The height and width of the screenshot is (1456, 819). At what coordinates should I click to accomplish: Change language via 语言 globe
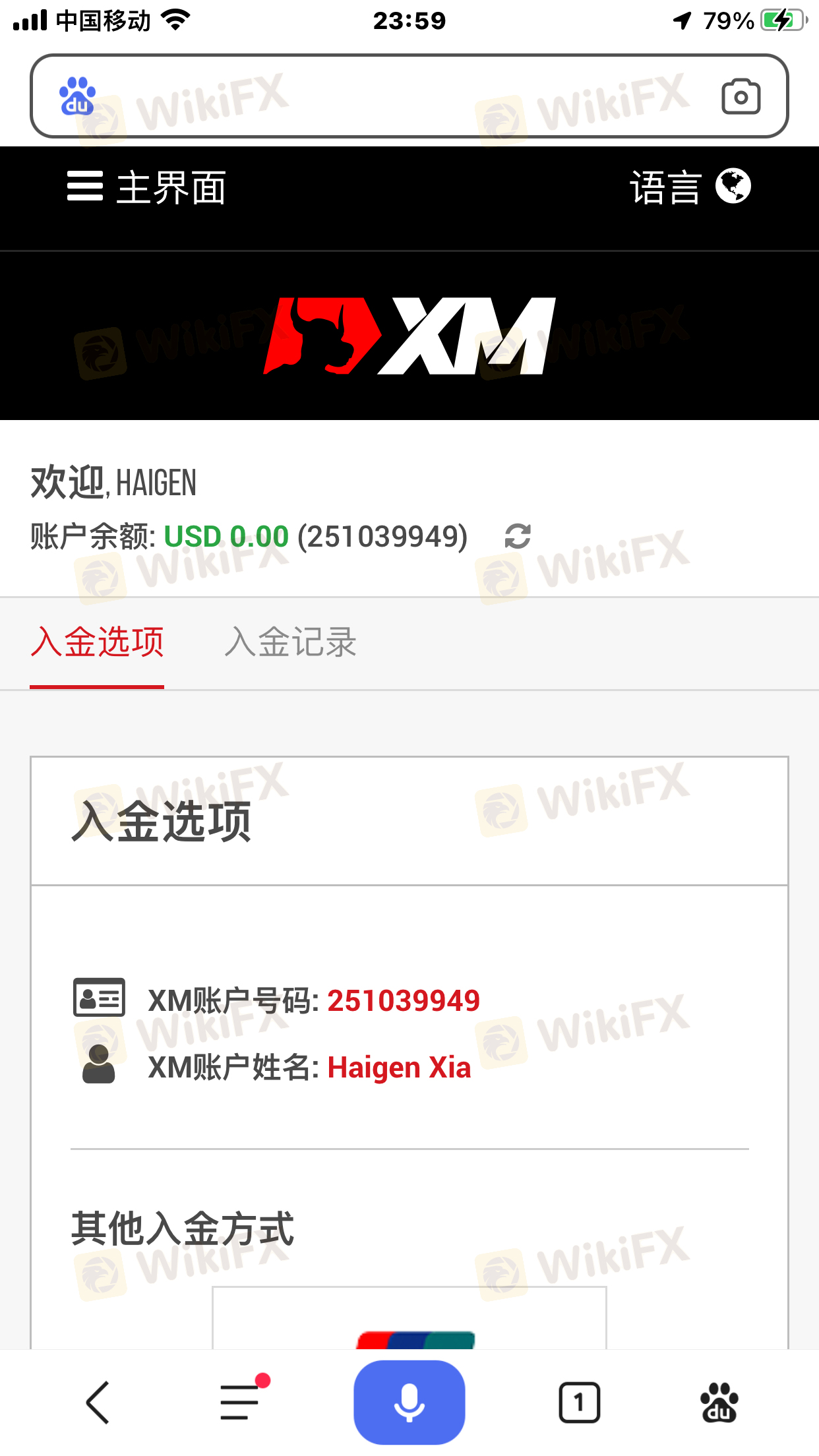[x=690, y=187]
